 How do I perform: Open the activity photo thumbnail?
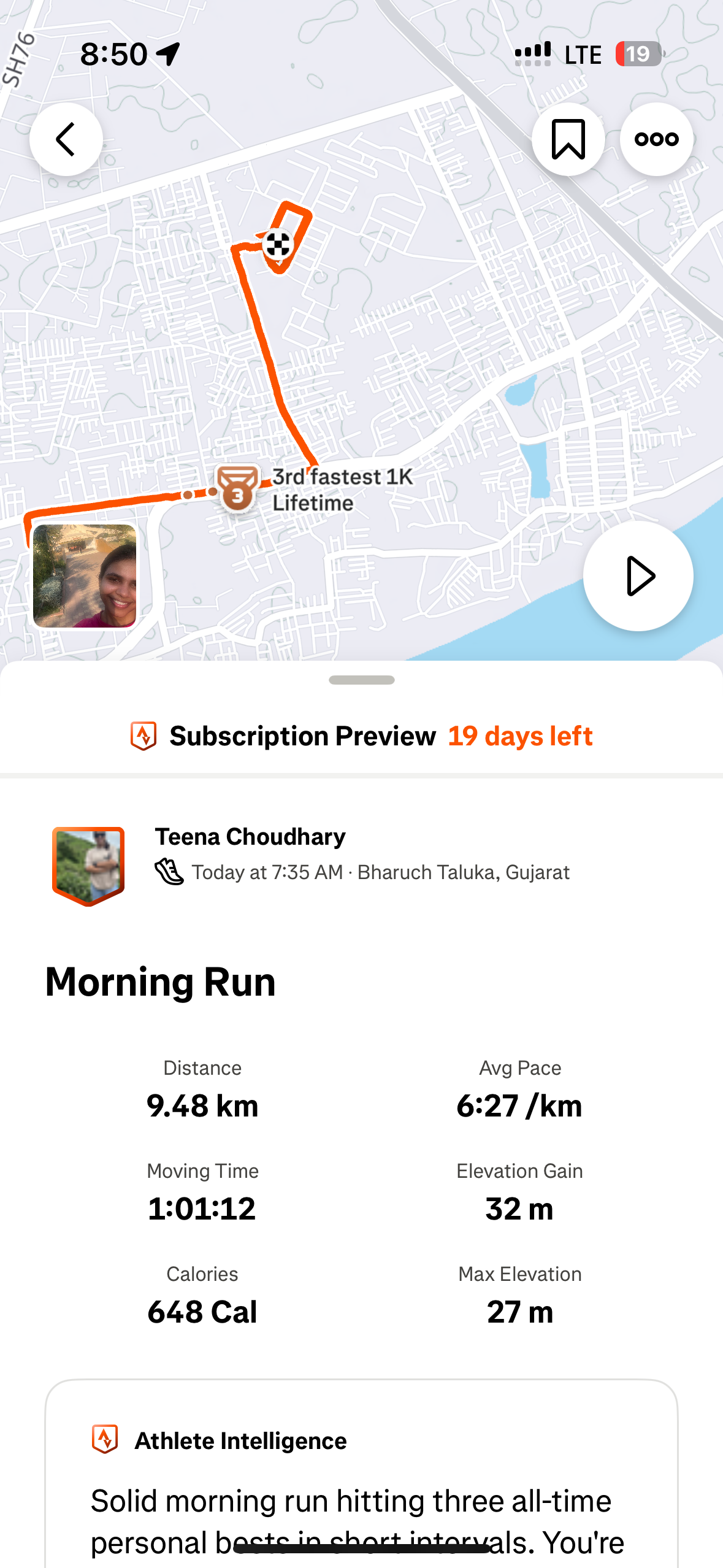pyautogui.click(x=85, y=576)
